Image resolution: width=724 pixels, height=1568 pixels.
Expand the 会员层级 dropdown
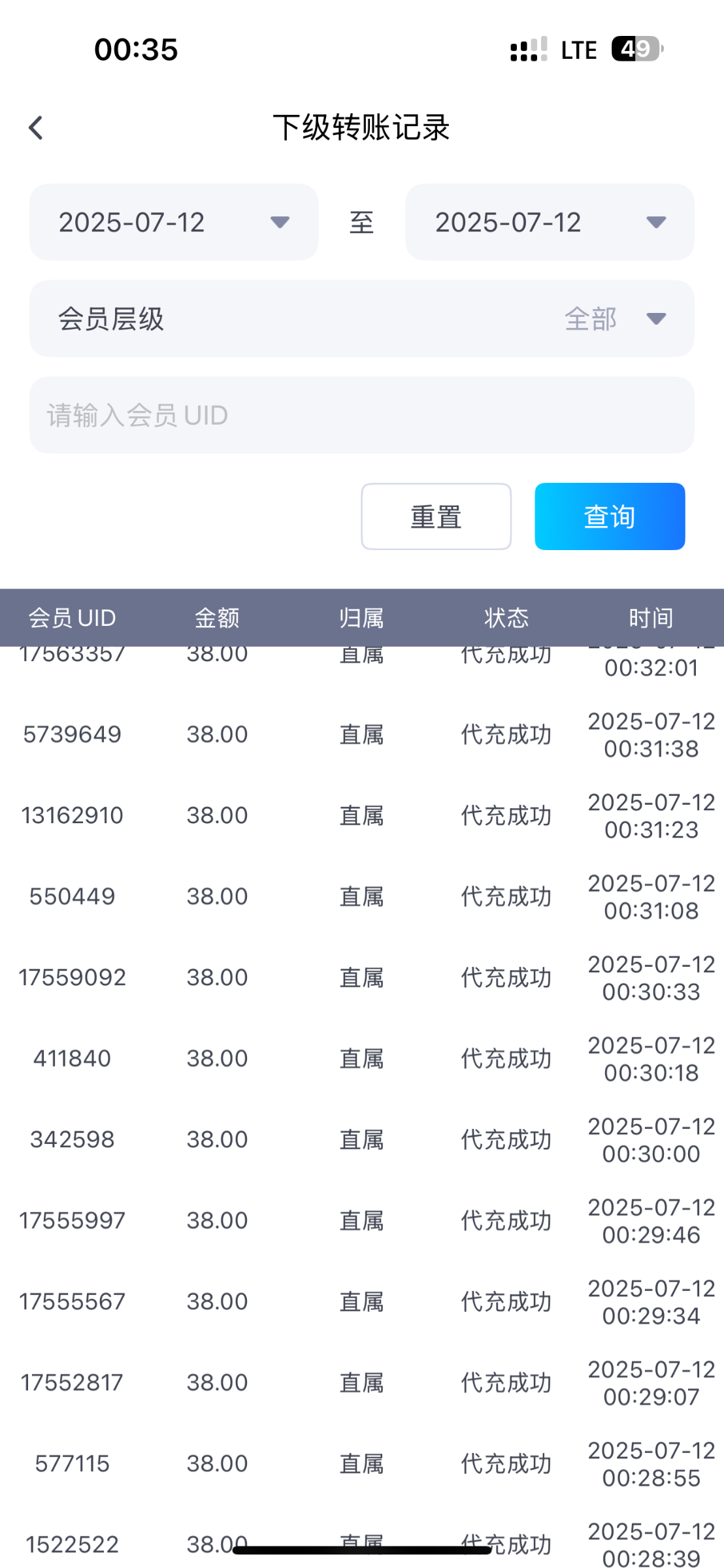(x=361, y=319)
